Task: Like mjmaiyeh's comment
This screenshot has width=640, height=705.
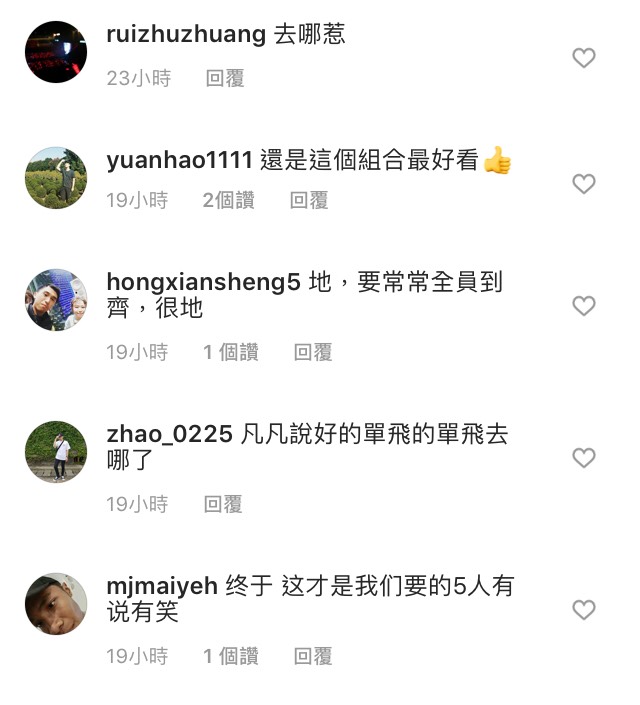Action: click(584, 610)
